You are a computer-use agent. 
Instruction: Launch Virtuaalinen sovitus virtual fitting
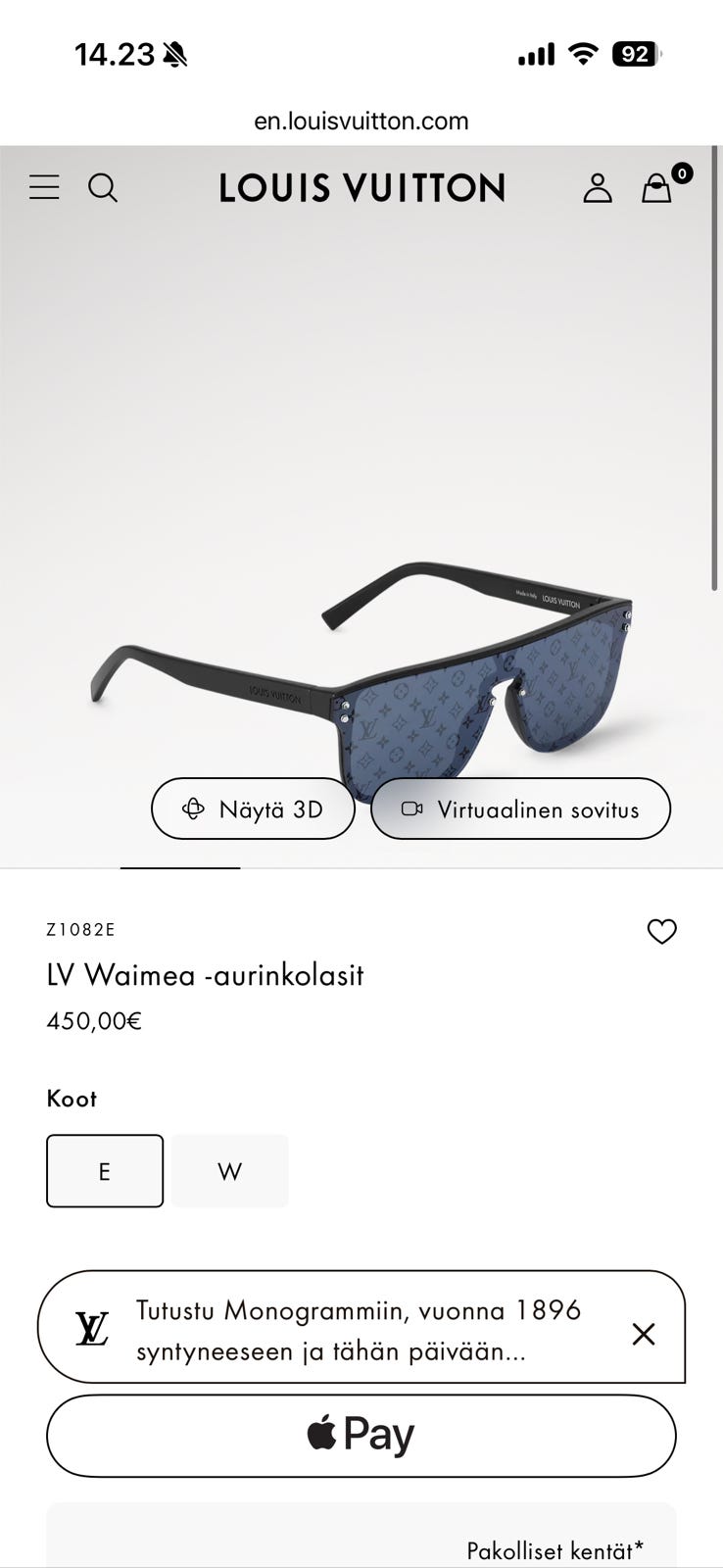tap(519, 808)
